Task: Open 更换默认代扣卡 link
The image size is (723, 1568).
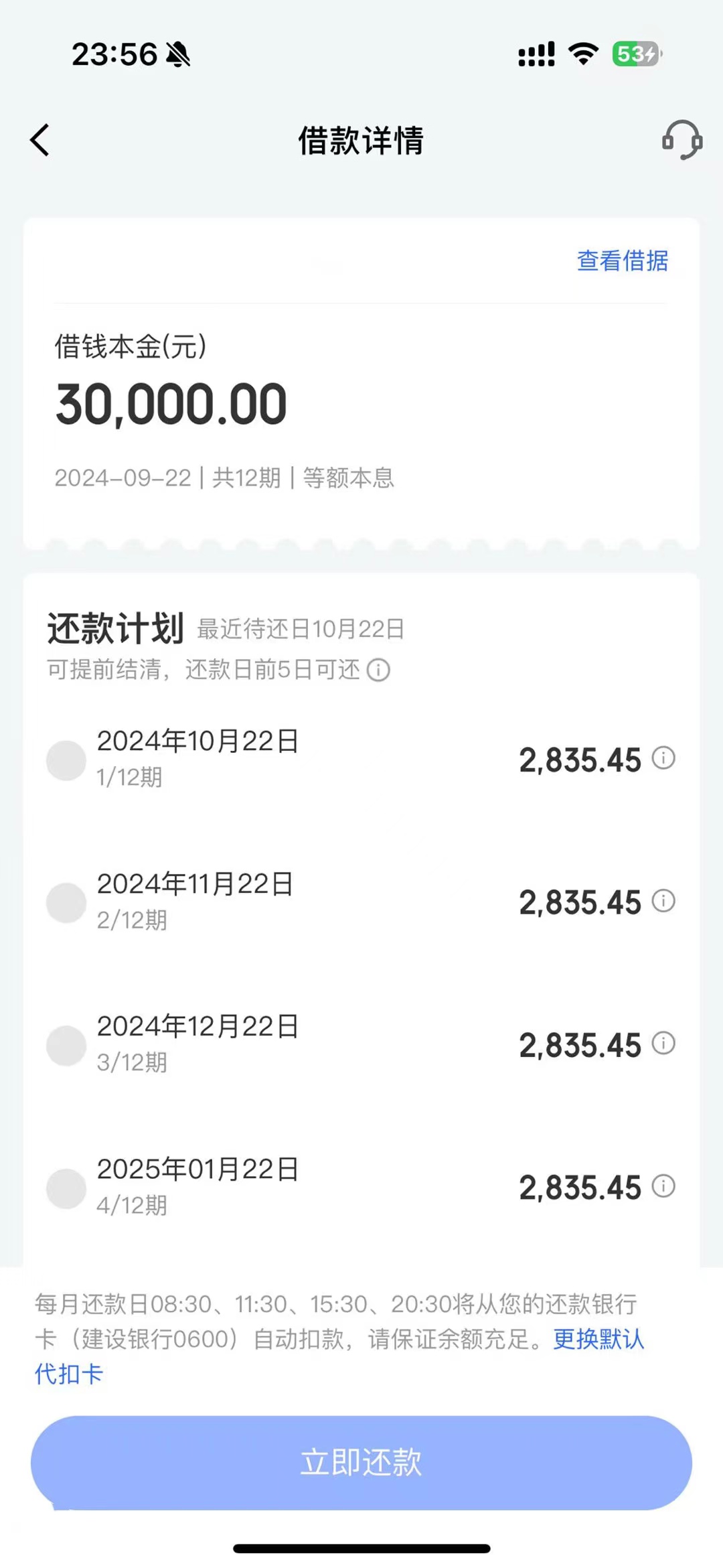Action: pyautogui.click(x=339, y=1356)
